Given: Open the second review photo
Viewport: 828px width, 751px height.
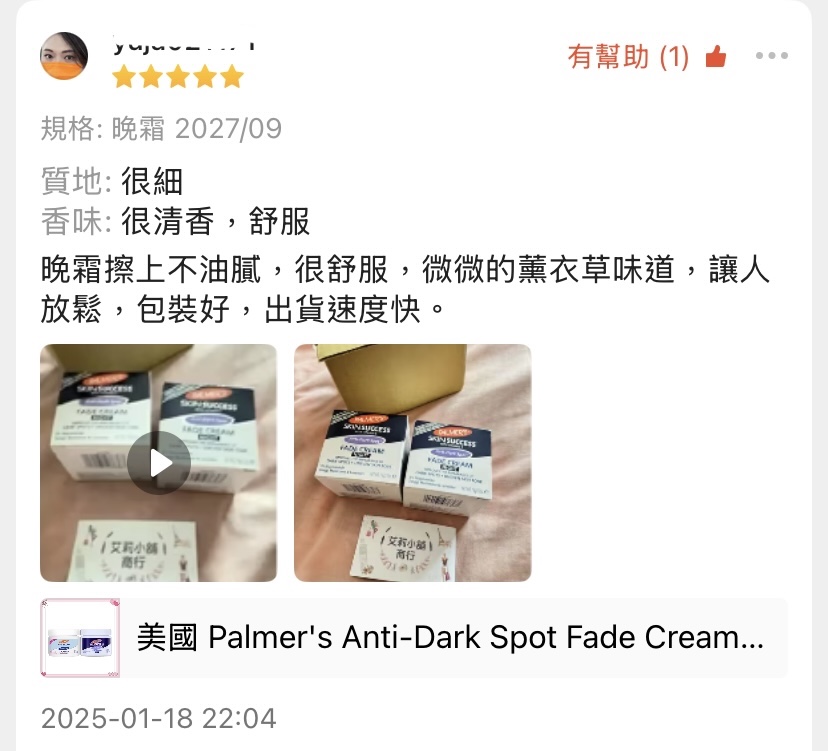Looking at the screenshot, I should point(412,463).
